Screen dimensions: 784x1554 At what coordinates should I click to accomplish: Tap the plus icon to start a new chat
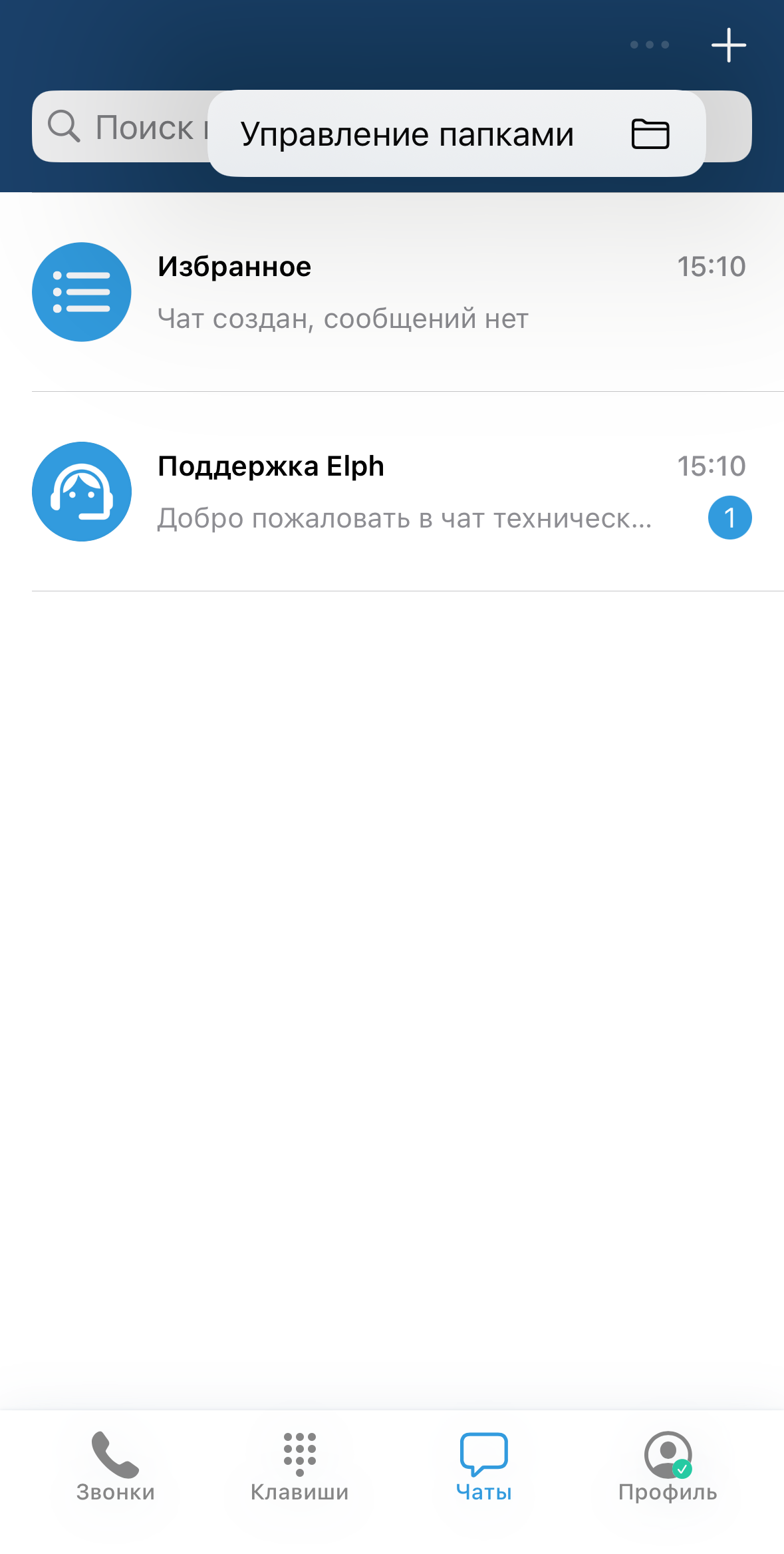(x=728, y=45)
